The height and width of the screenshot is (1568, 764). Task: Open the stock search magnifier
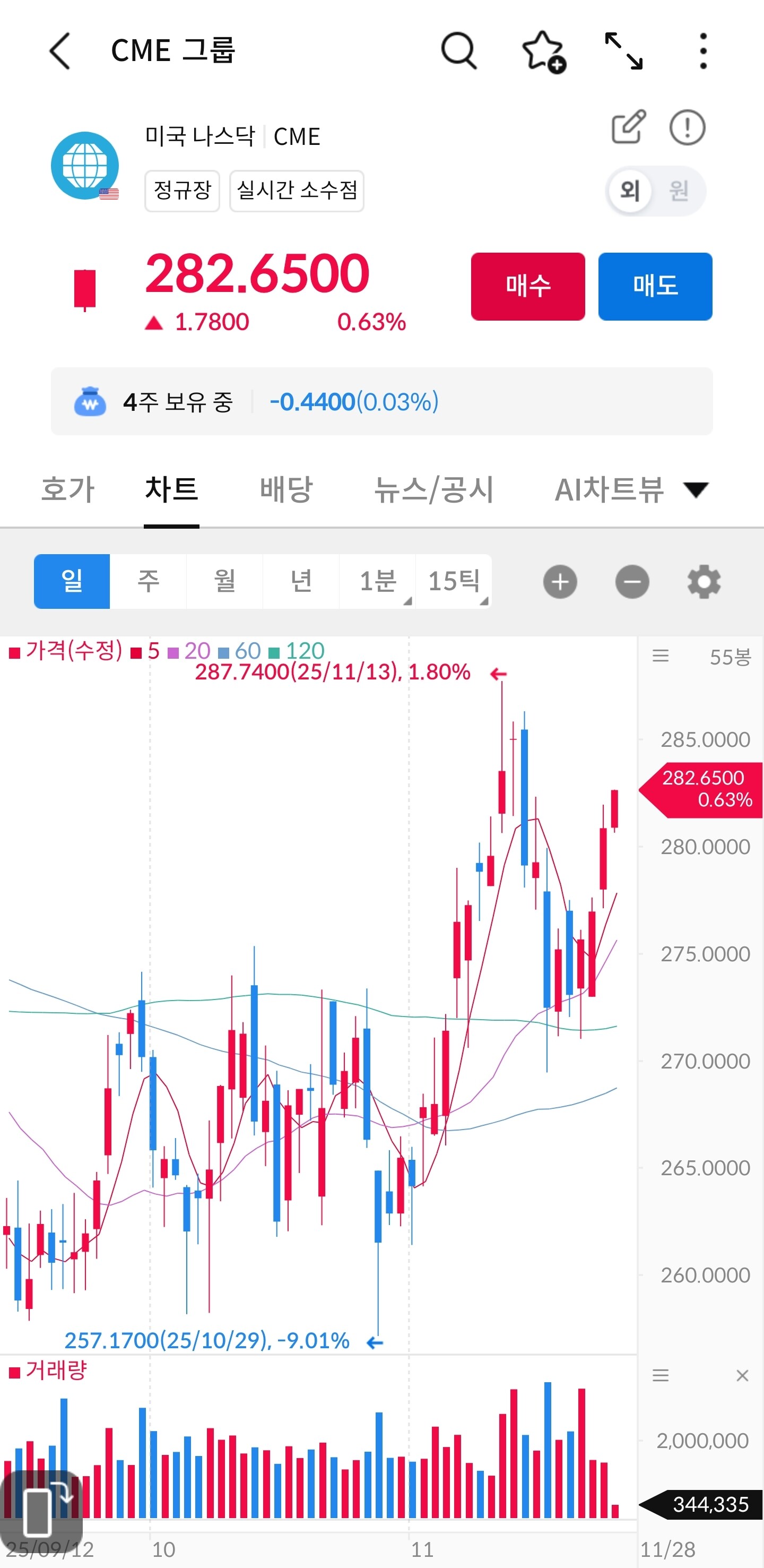click(458, 51)
